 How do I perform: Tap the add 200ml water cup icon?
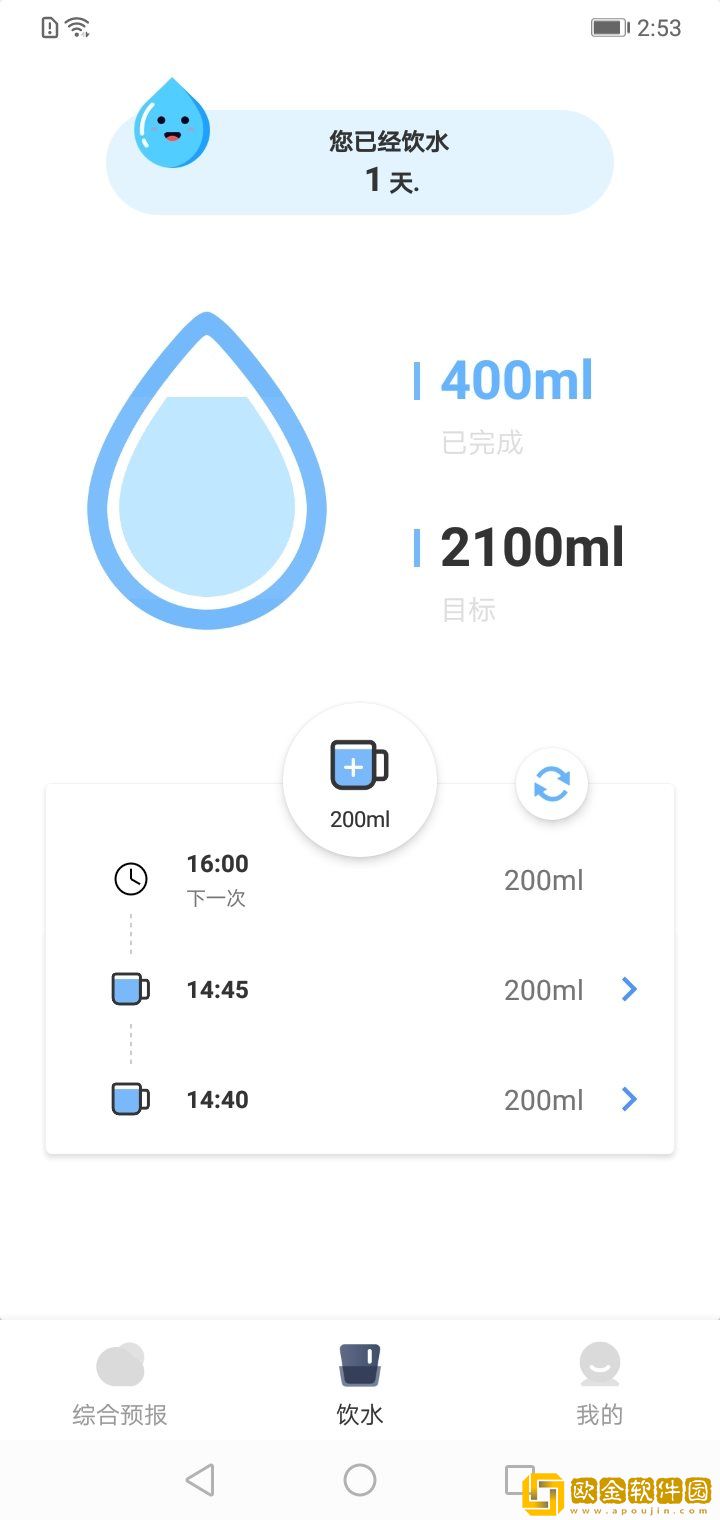pos(360,767)
